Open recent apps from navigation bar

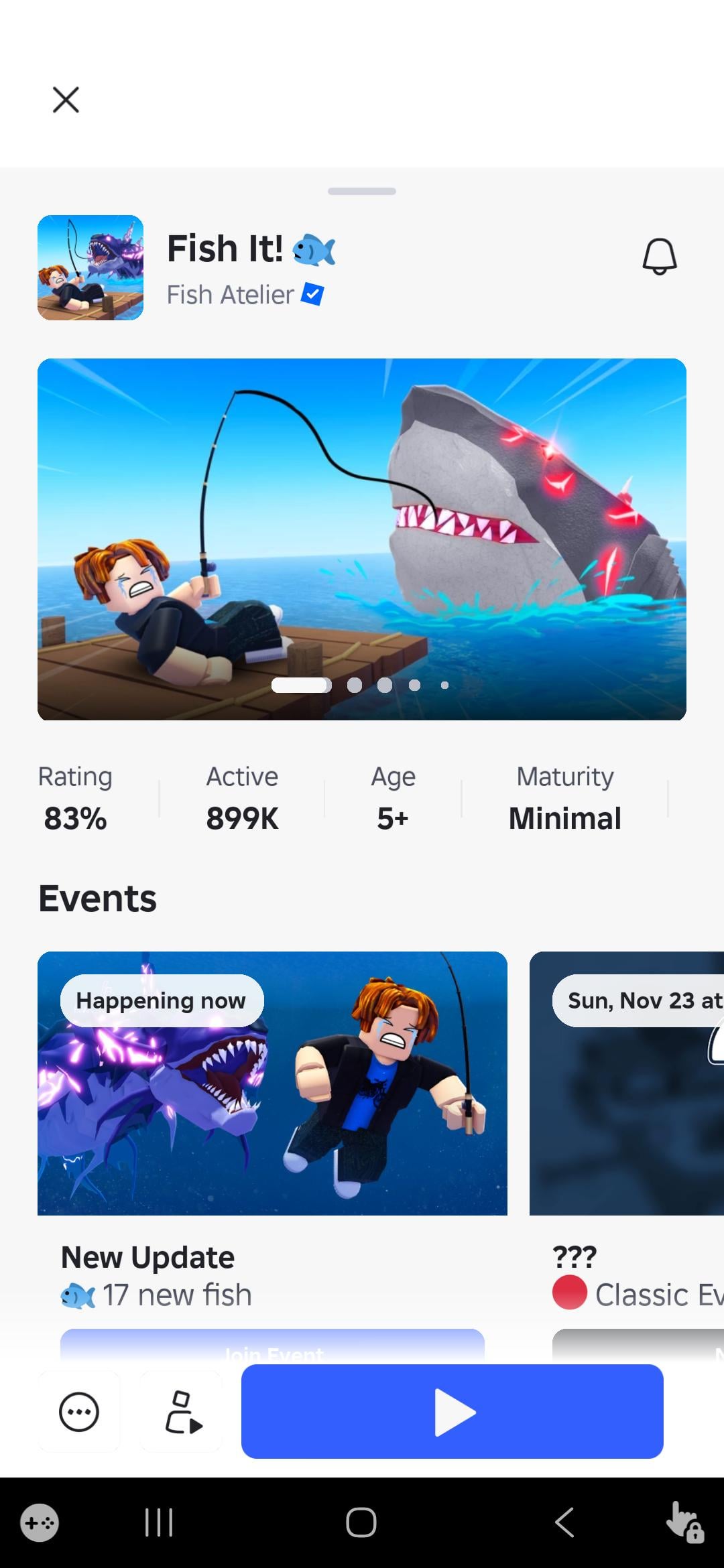159,1522
